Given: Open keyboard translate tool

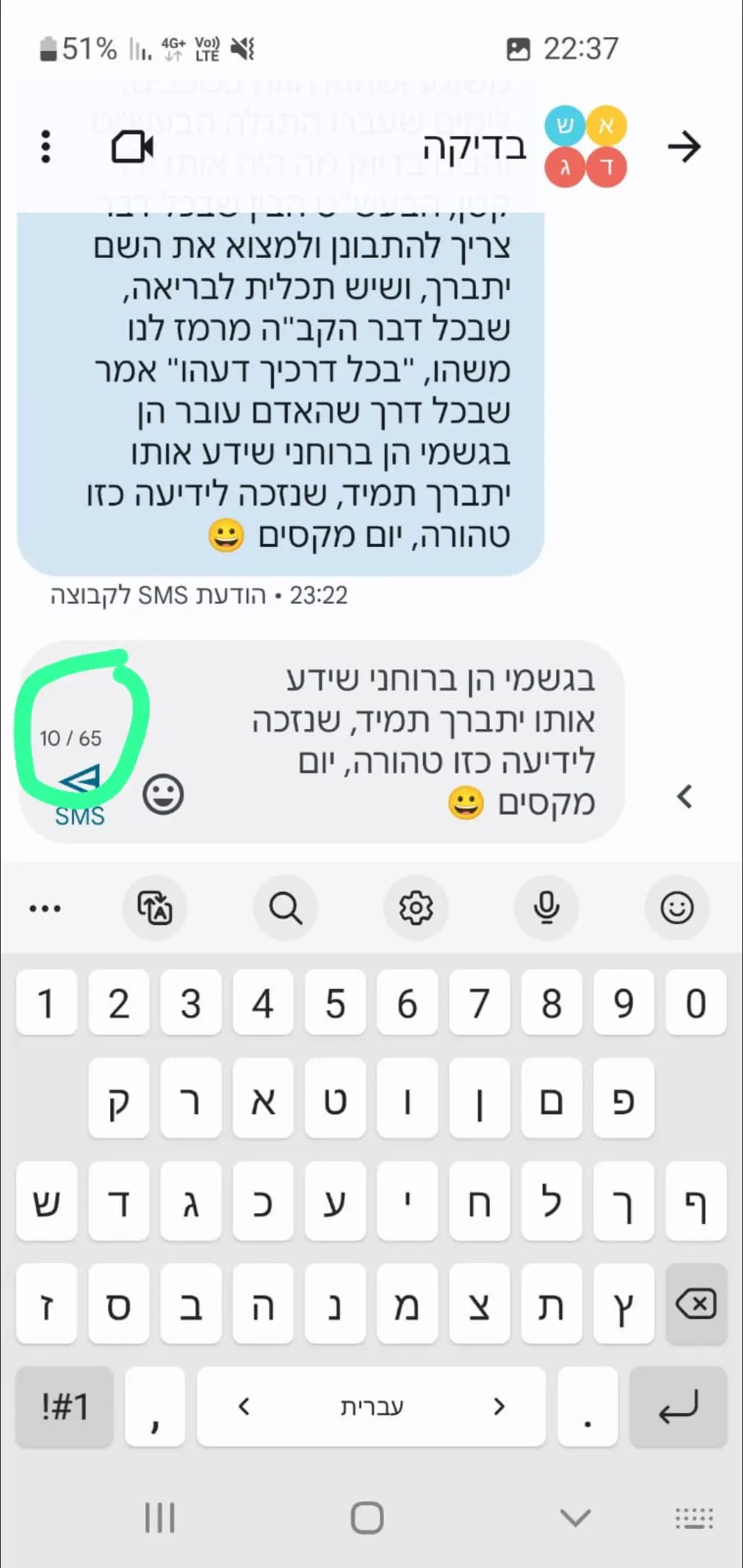Looking at the screenshot, I should click(x=155, y=908).
